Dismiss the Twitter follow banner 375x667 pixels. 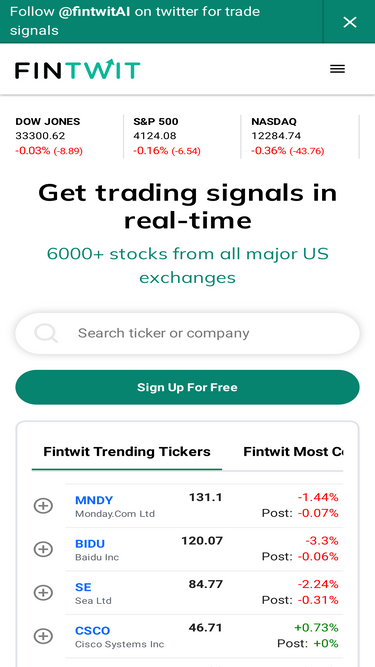[x=349, y=22]
